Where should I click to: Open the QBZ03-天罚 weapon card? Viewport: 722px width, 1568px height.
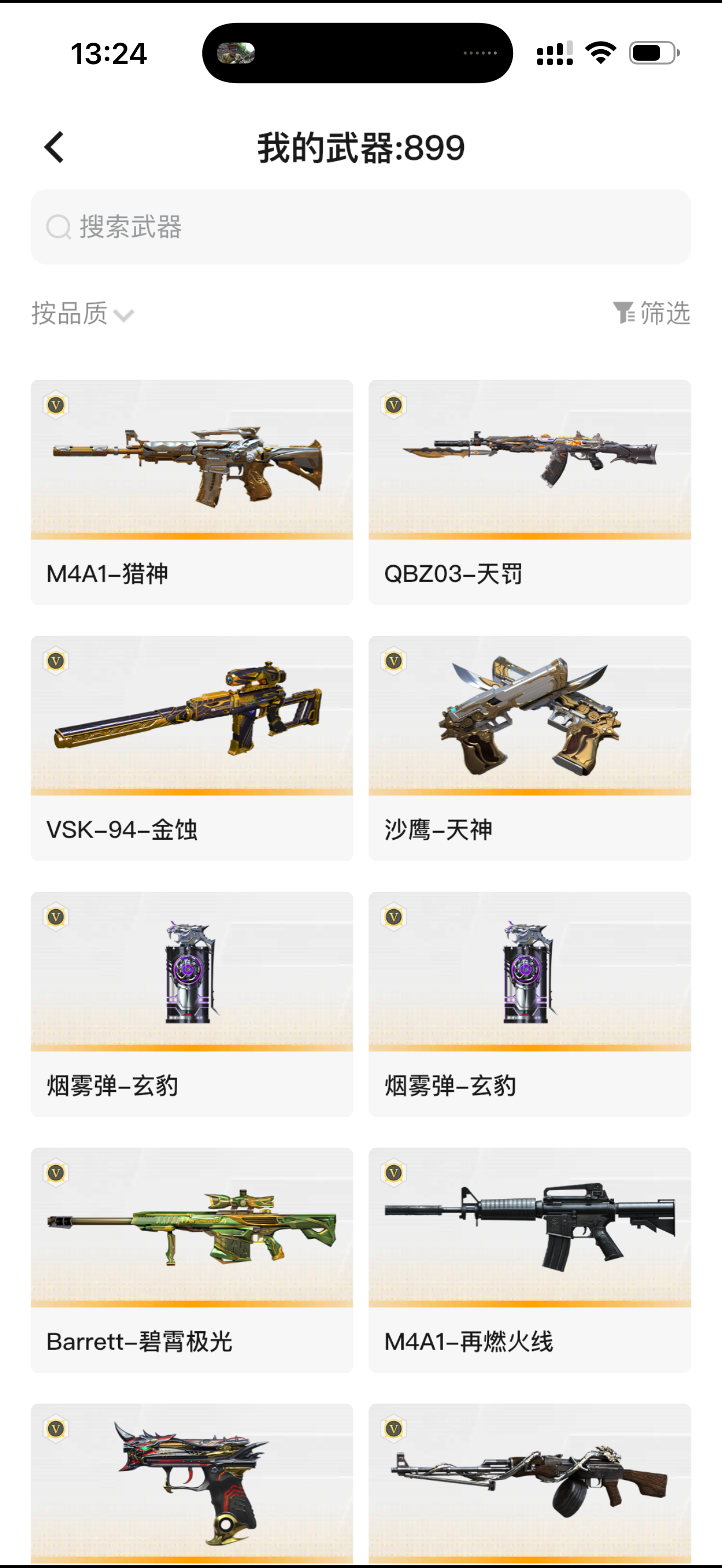(x=529, y=492)
